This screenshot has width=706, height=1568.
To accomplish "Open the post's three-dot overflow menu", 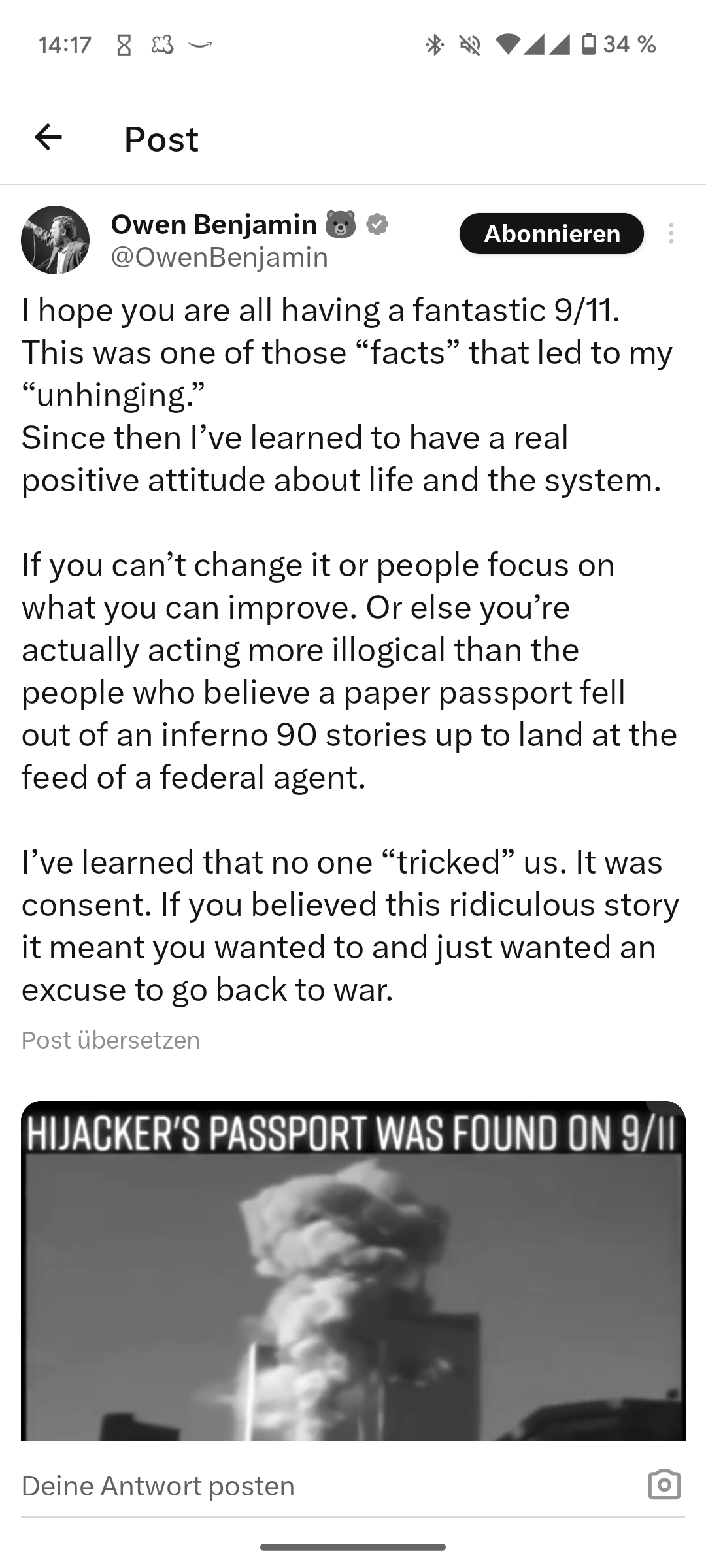I will pyautogui.click(x=671, y=234).
